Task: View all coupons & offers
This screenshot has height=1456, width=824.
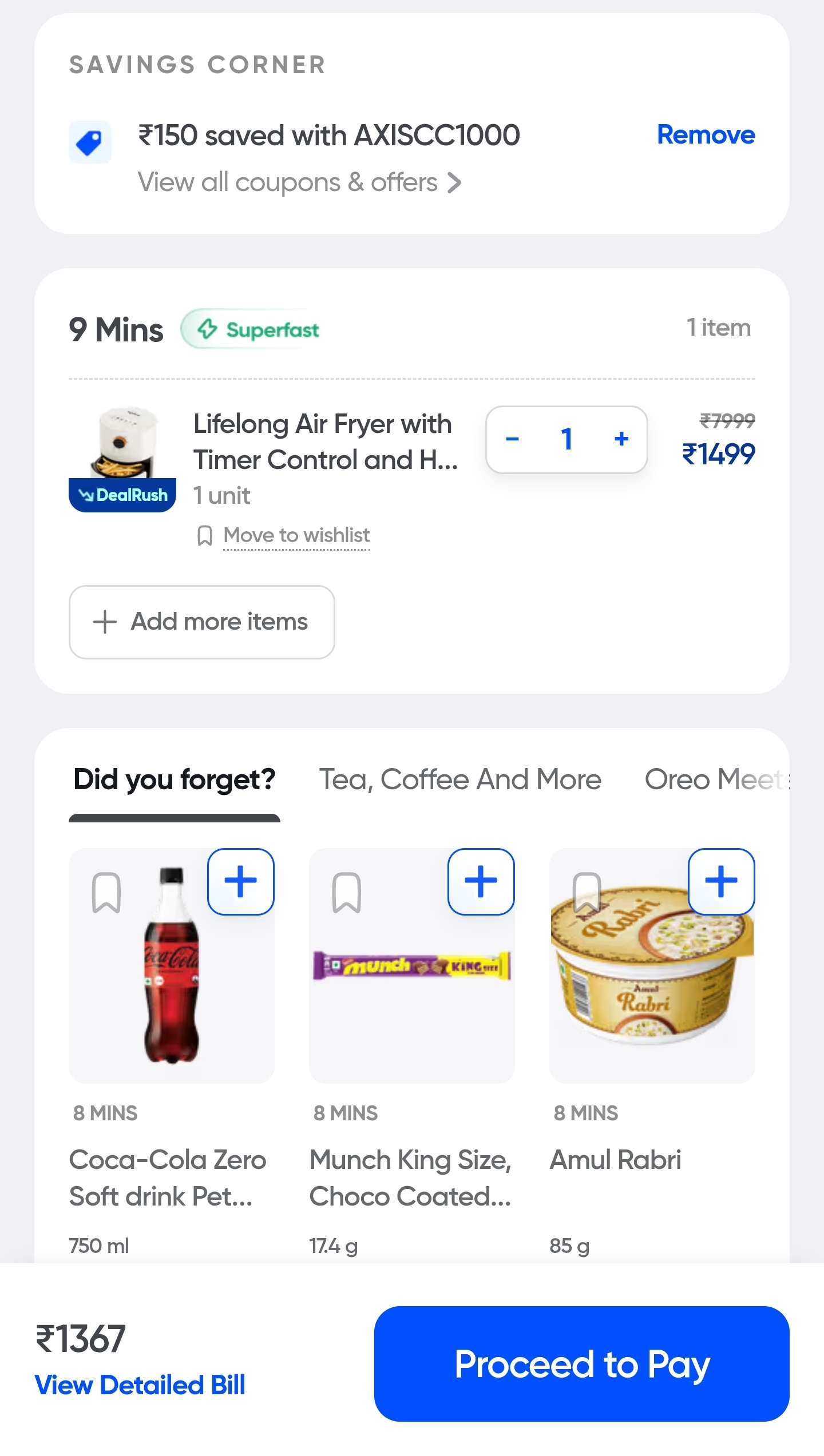Action: point(299,182)
